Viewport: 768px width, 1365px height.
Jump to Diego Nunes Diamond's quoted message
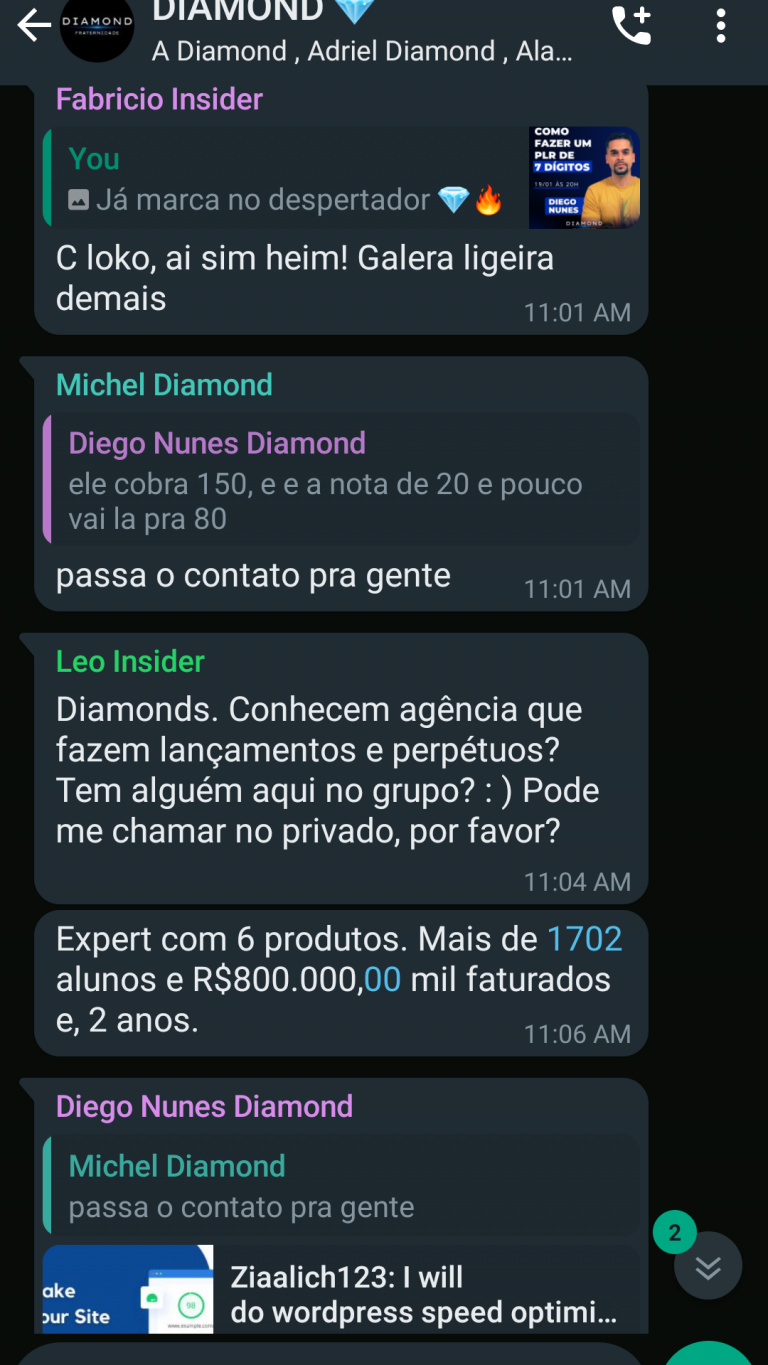340,480
